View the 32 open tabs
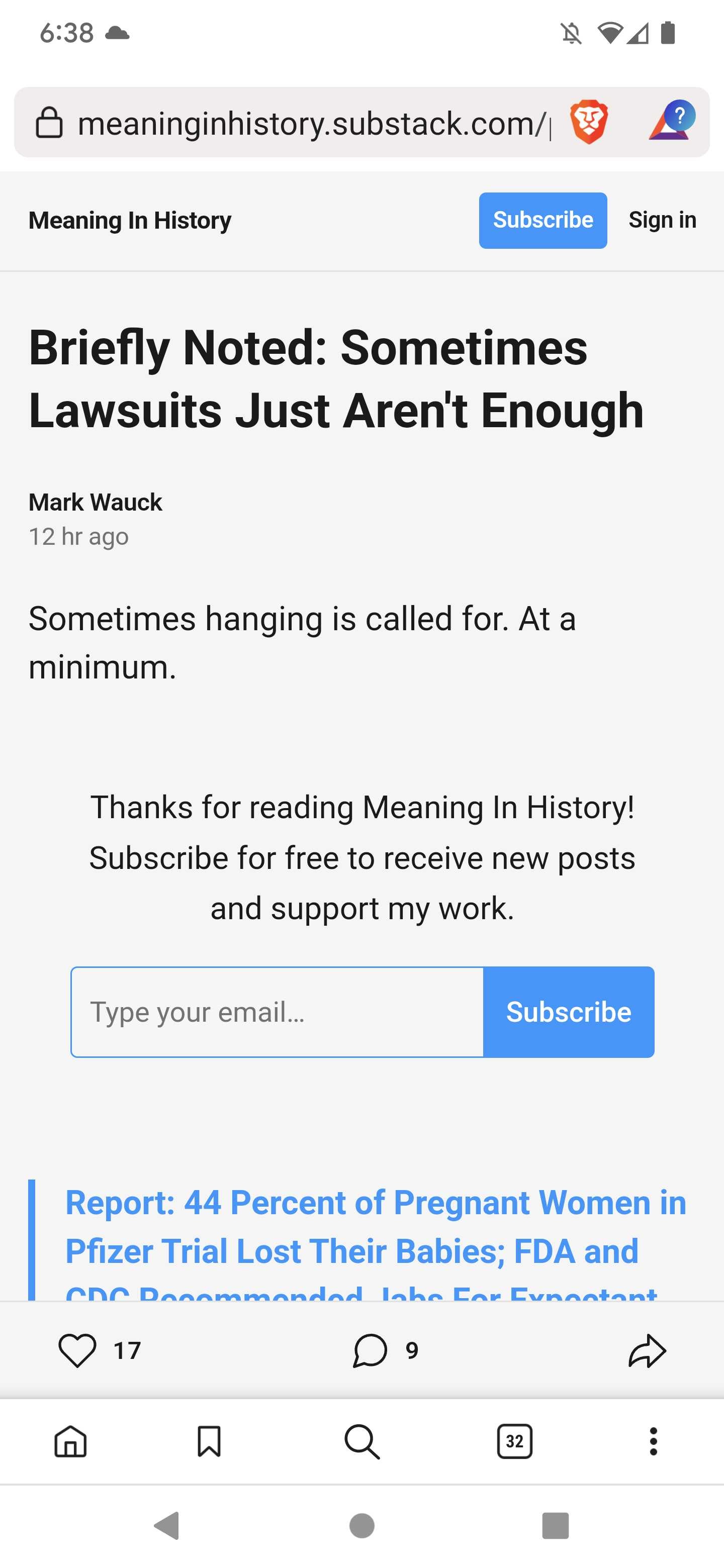724x1568 pixels. (514, 1441)
